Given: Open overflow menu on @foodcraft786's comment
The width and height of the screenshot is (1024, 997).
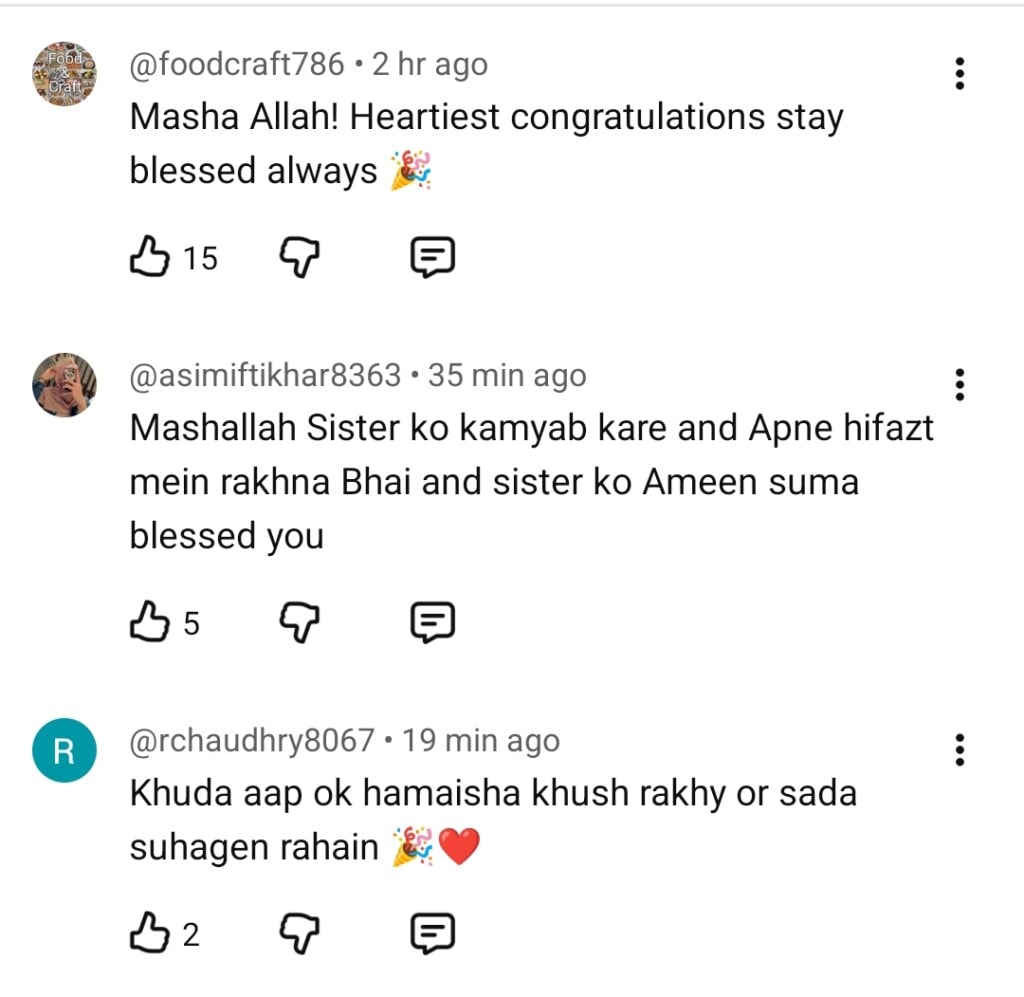Looking at the screenshot, I should pyautogui.click(x=959, y=74).
